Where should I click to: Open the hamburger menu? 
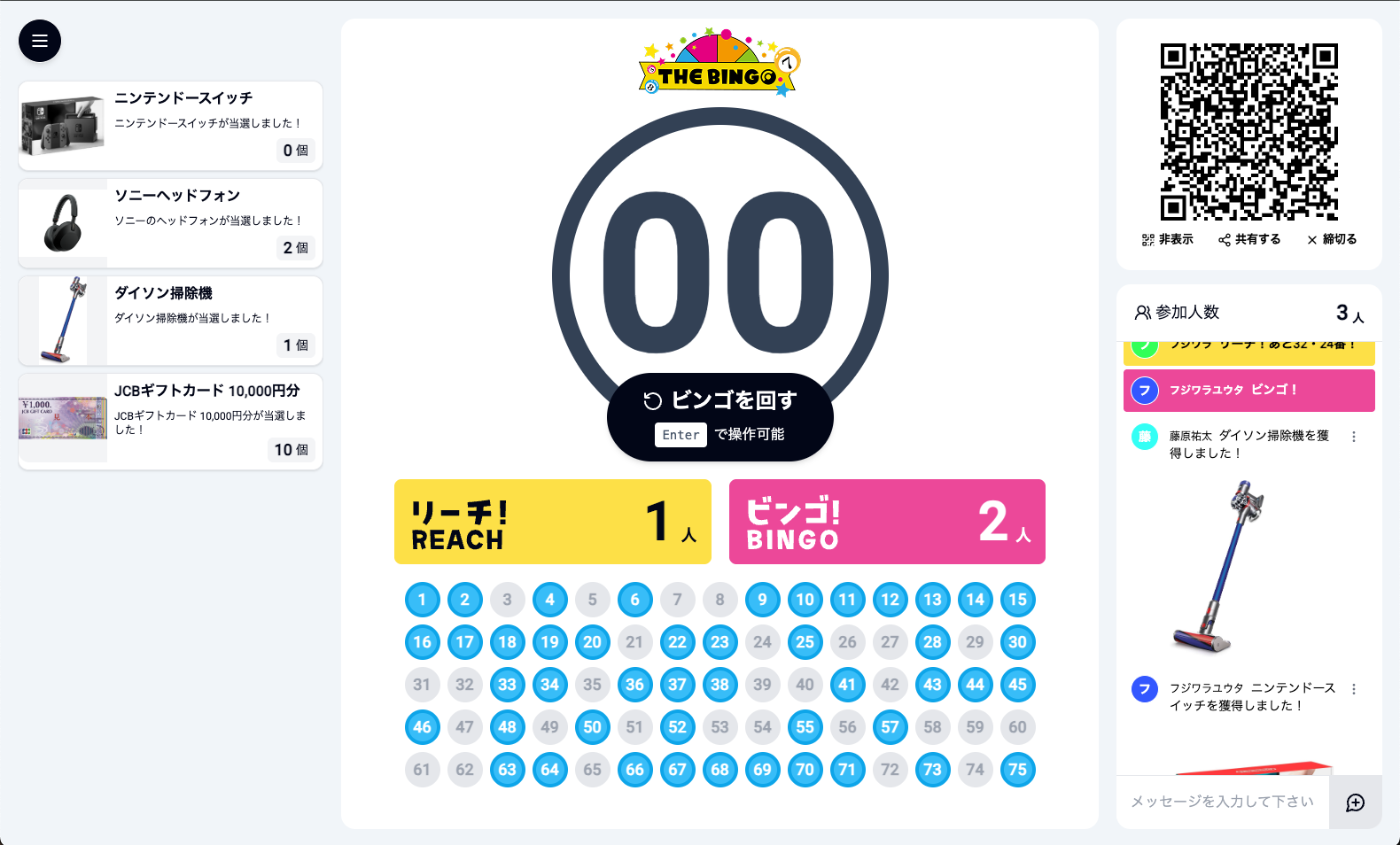pos(40,41)
